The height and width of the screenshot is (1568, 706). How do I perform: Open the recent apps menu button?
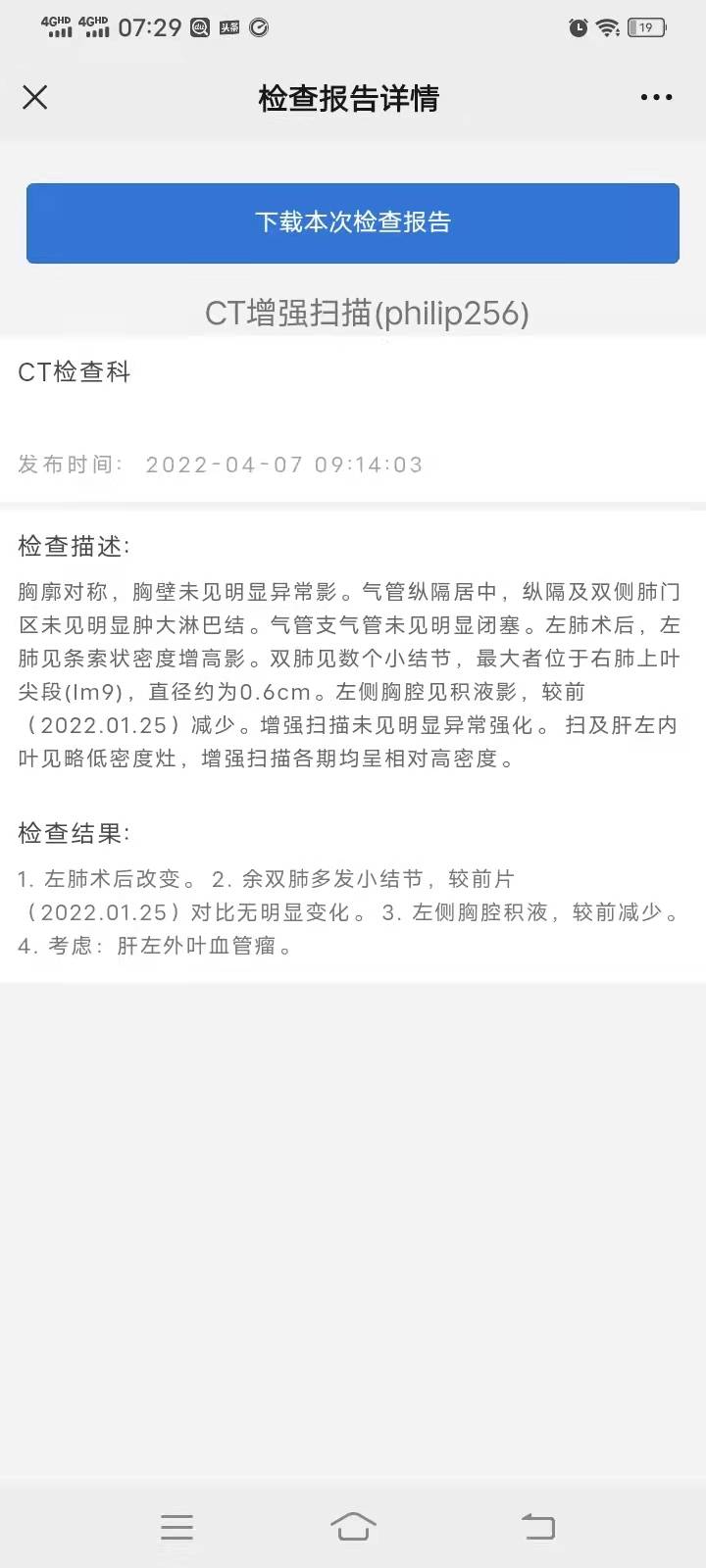(176, 1526)
